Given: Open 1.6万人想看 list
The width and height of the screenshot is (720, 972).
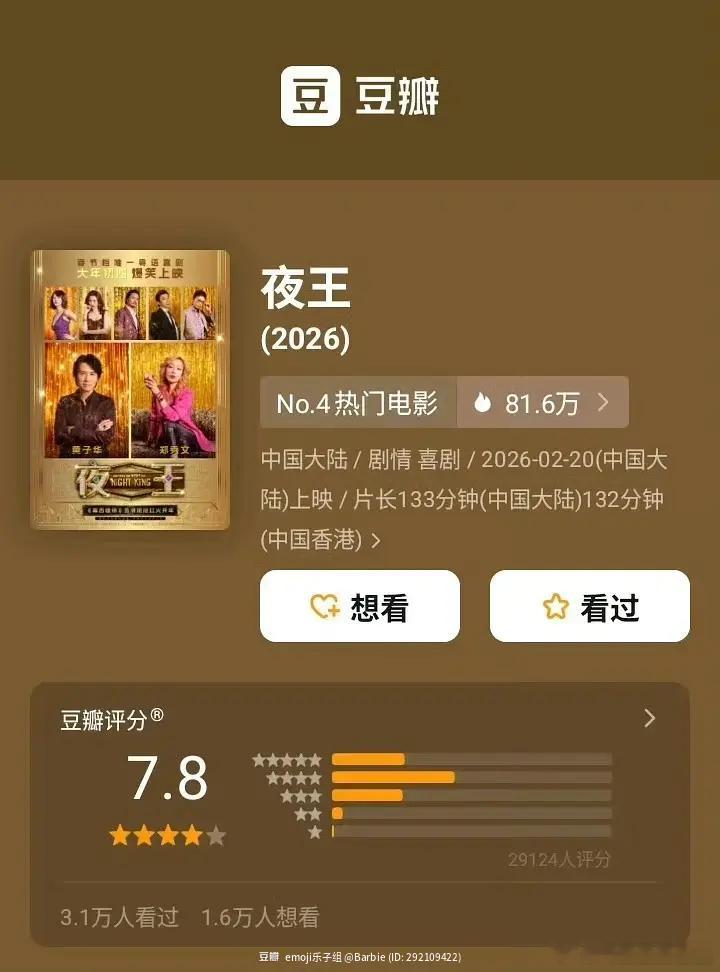Looking at the screenshot, I should click(x=259, y=916).
